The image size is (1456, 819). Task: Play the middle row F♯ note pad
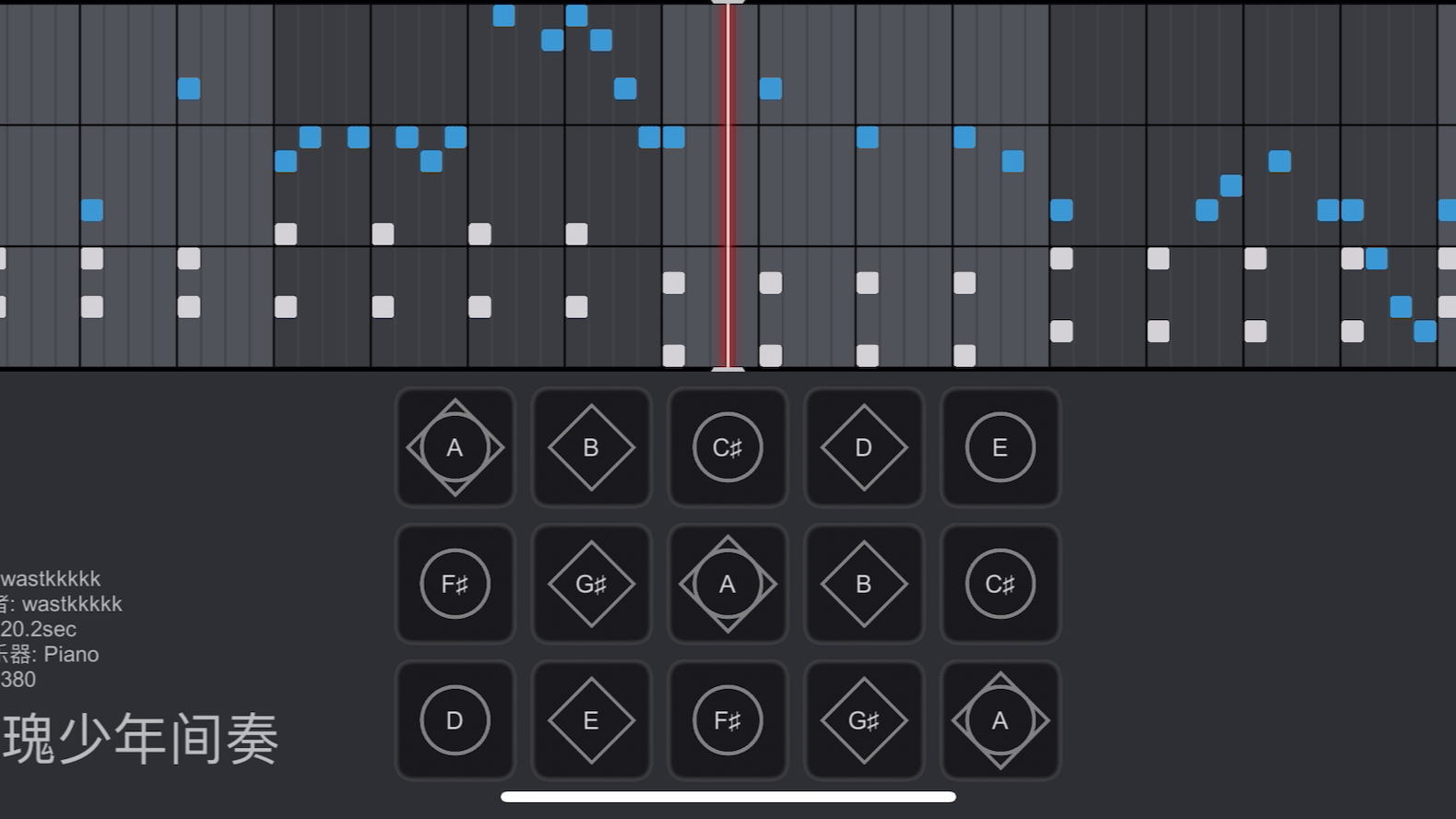pos(455,584)
